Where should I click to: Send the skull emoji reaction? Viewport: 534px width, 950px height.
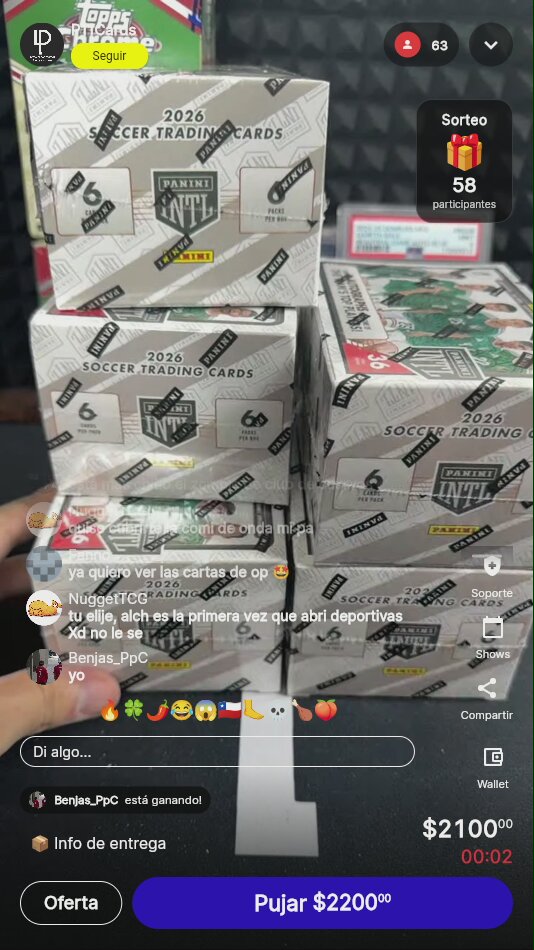[277, 710]
